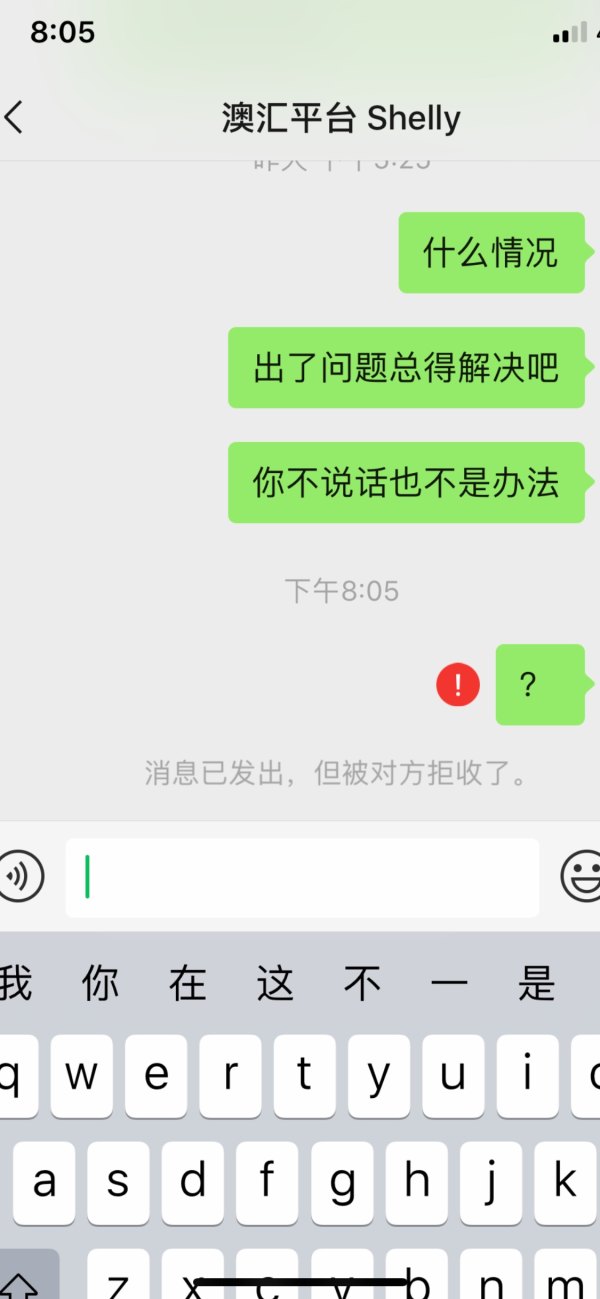This screenshot has height=1299, width=600.
Task: Choose the suggestion 在
Action: click(x=187, y=984)
